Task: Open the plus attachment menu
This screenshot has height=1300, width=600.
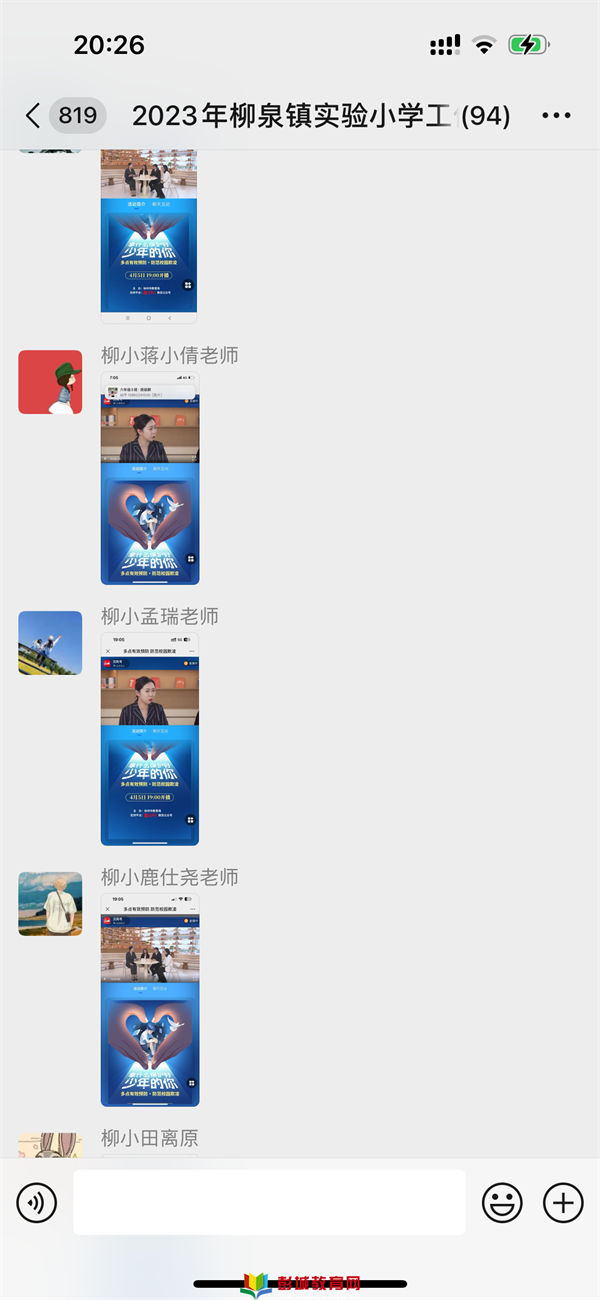Action: pos(563,1202)
